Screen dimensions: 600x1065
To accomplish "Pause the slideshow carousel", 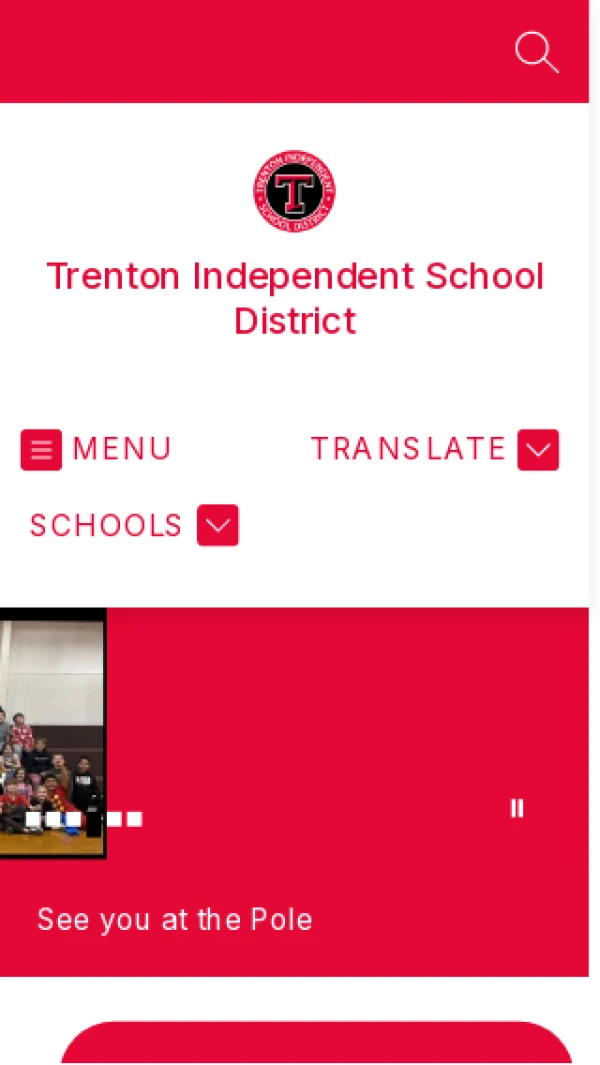I will click(517, 808).
